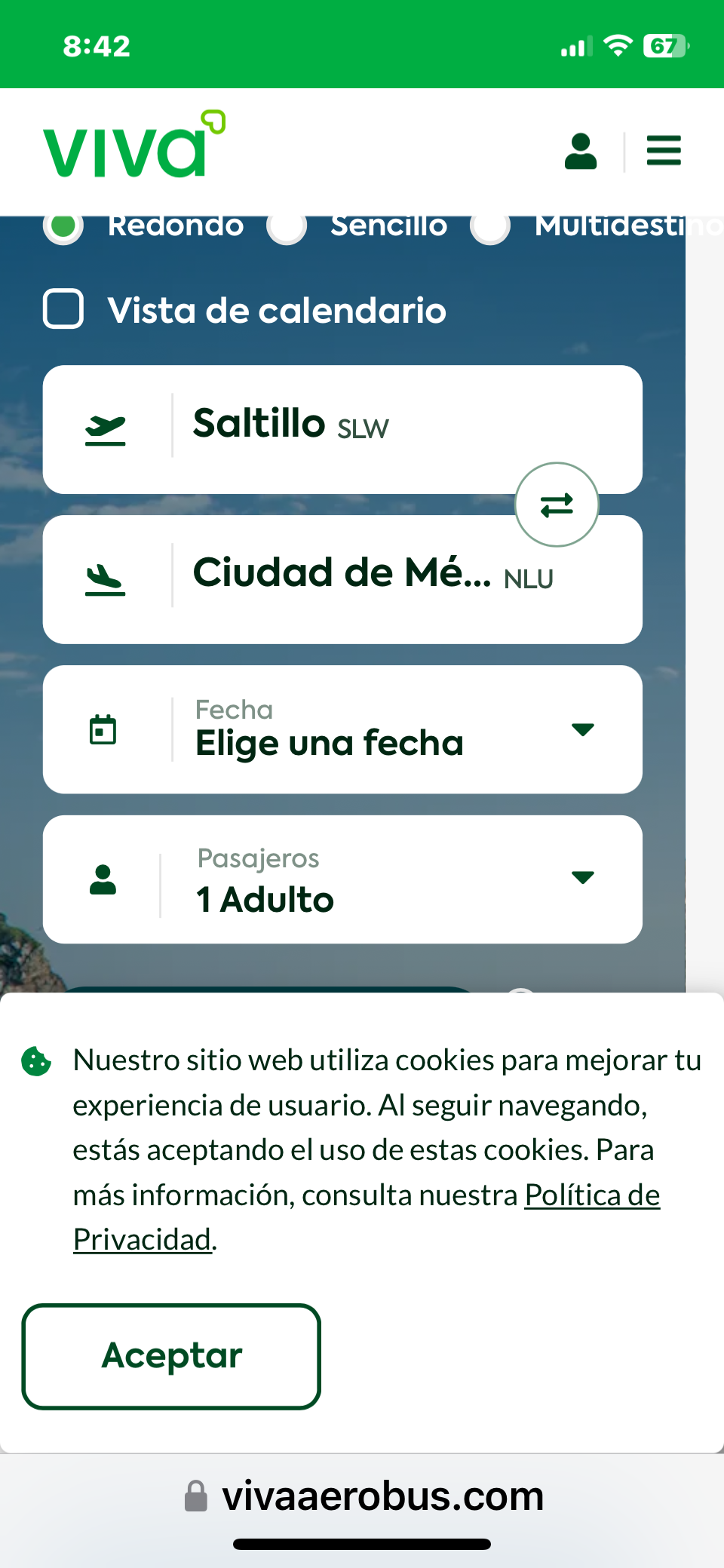This screenshot has width=724, height=1568.
Task: Go to Viva home via logo
Action: (x=133, y=146)
